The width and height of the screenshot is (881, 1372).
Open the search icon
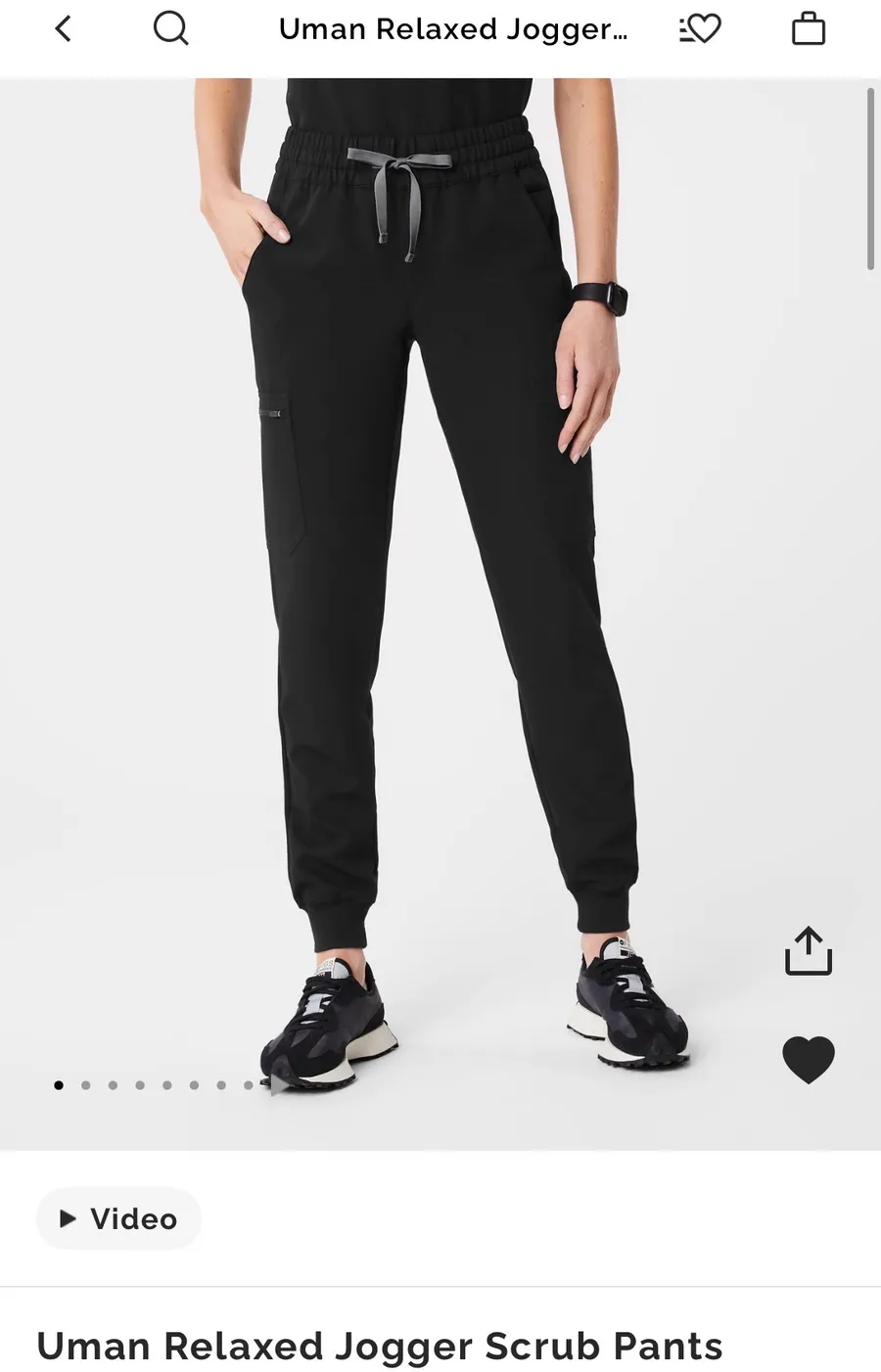(x=170, y=28)
